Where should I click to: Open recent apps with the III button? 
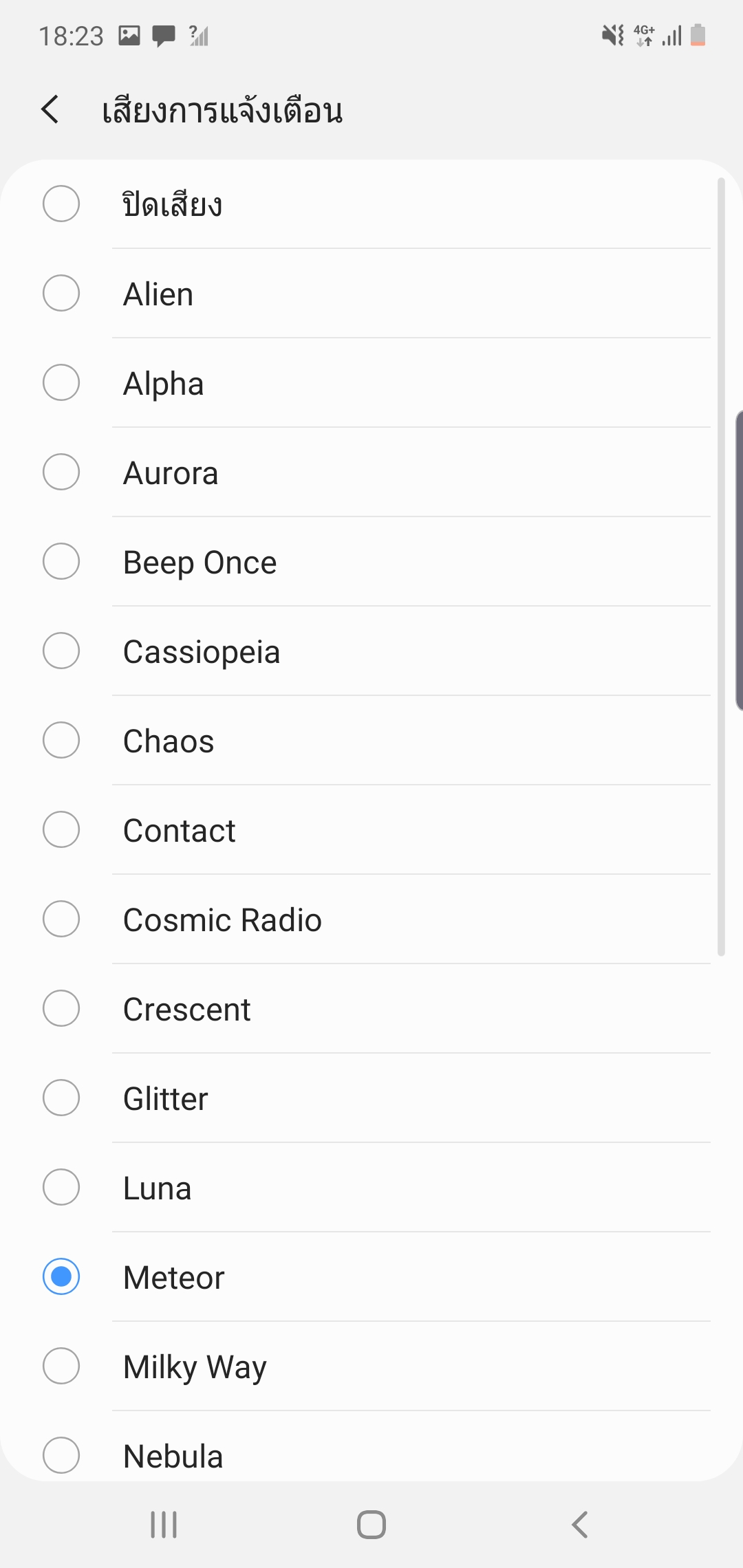[162, 1524]
